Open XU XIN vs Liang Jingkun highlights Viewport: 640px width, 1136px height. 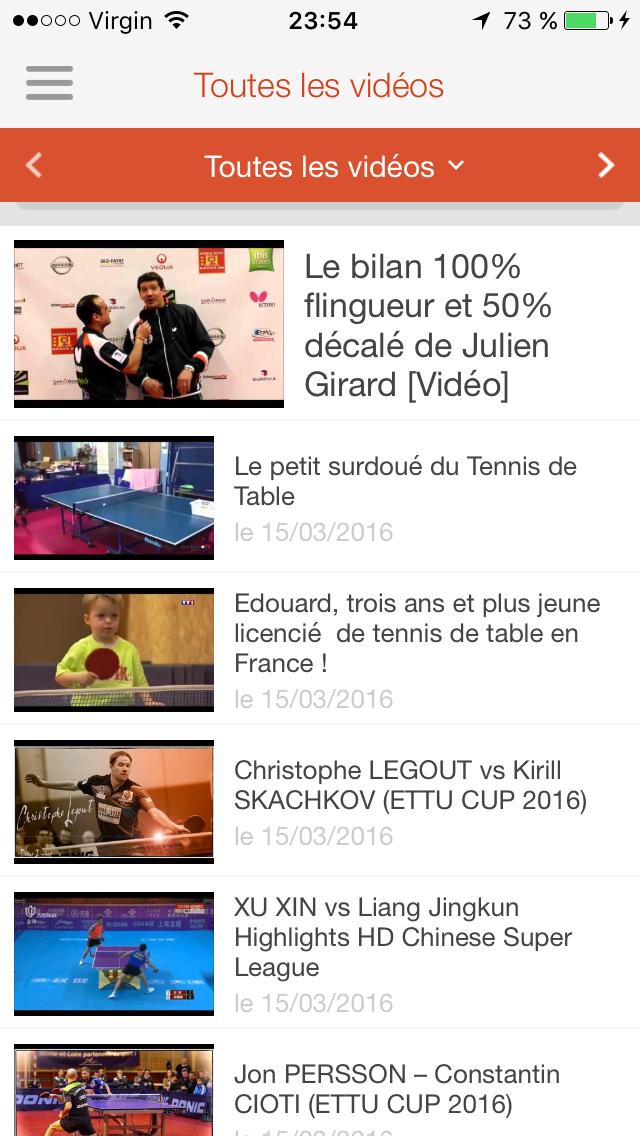[x=403, y=937]
